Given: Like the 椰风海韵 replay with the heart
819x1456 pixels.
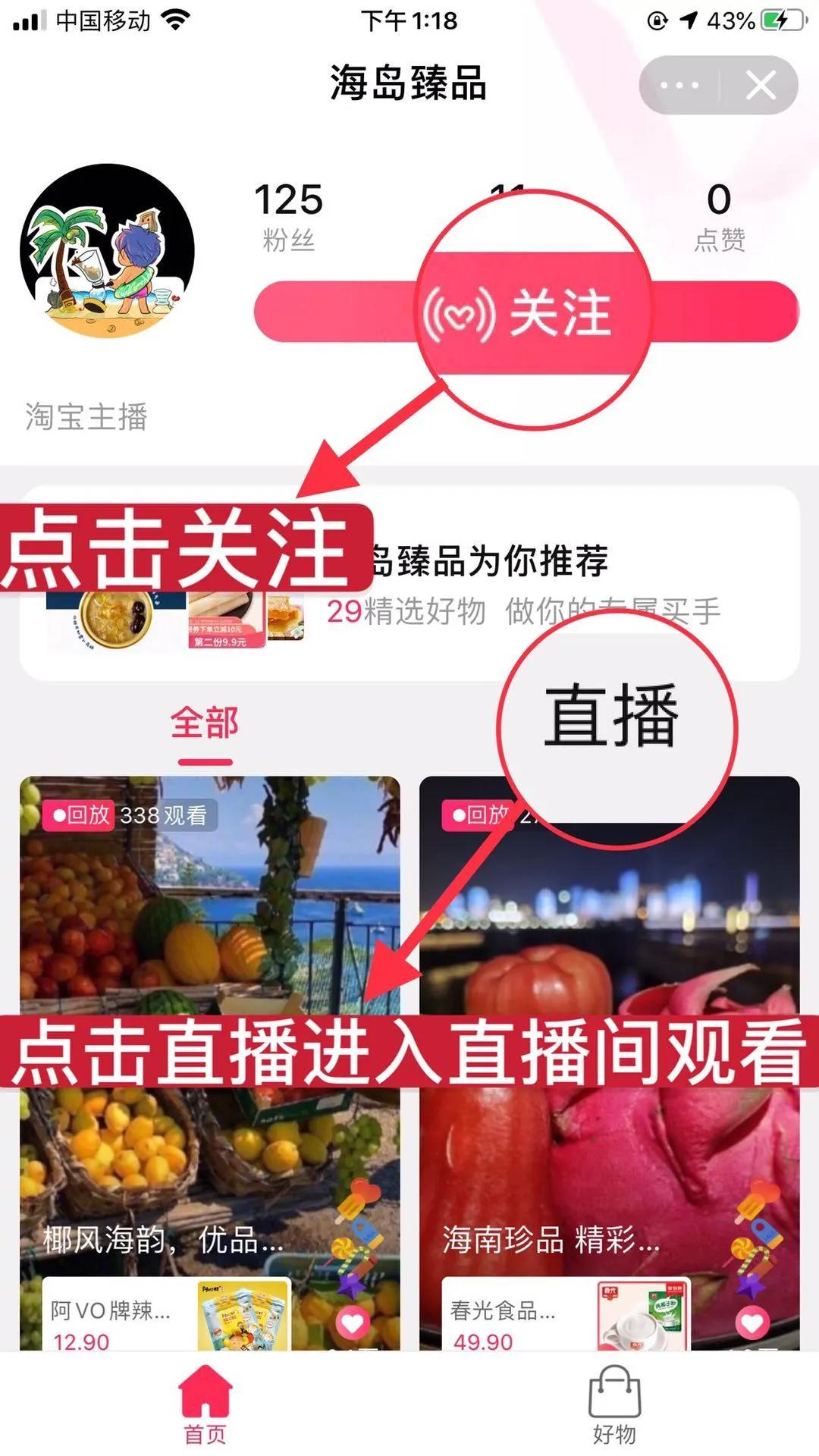Looking at the screenshot, I should tap(353, 1323).
